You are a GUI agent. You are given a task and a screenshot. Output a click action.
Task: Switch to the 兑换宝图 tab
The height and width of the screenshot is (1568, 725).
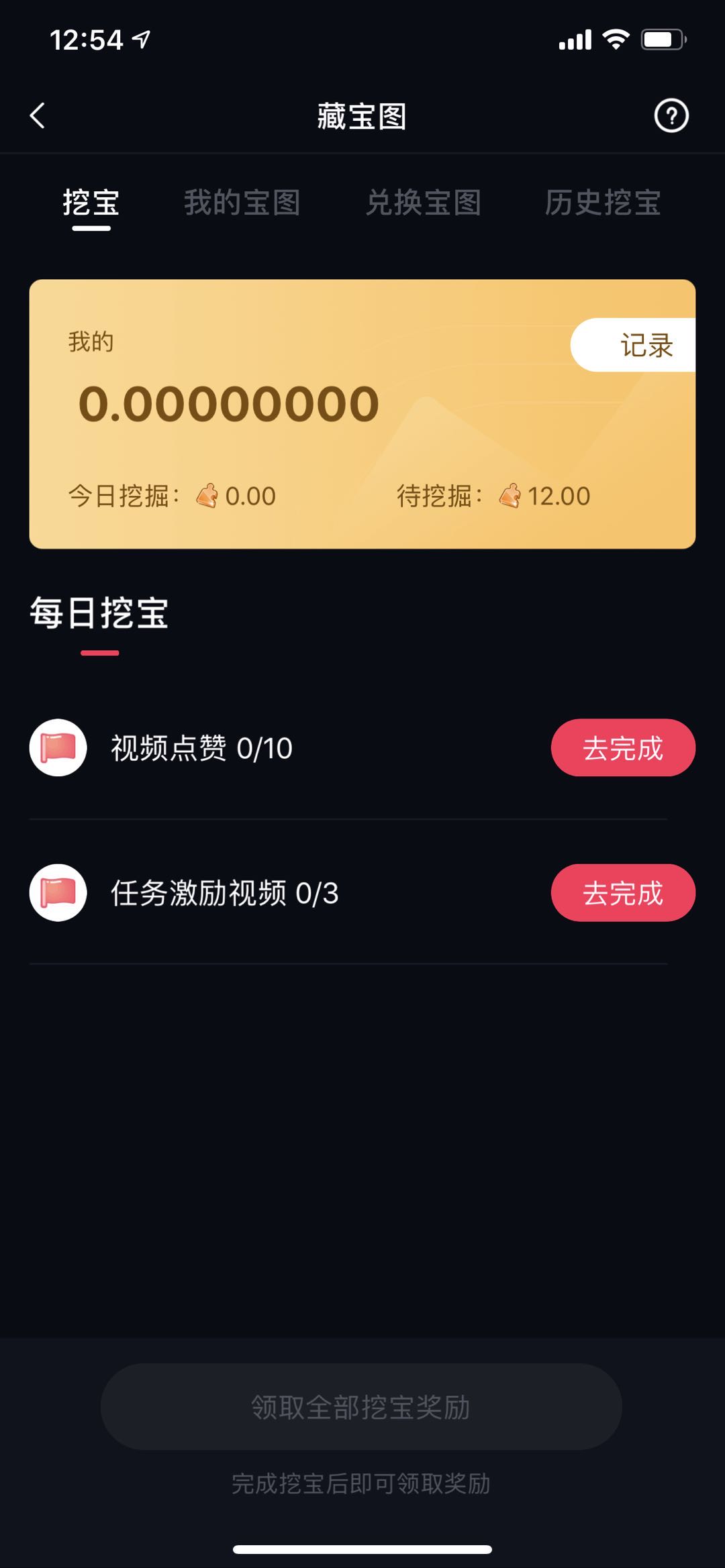click(426, 203)
